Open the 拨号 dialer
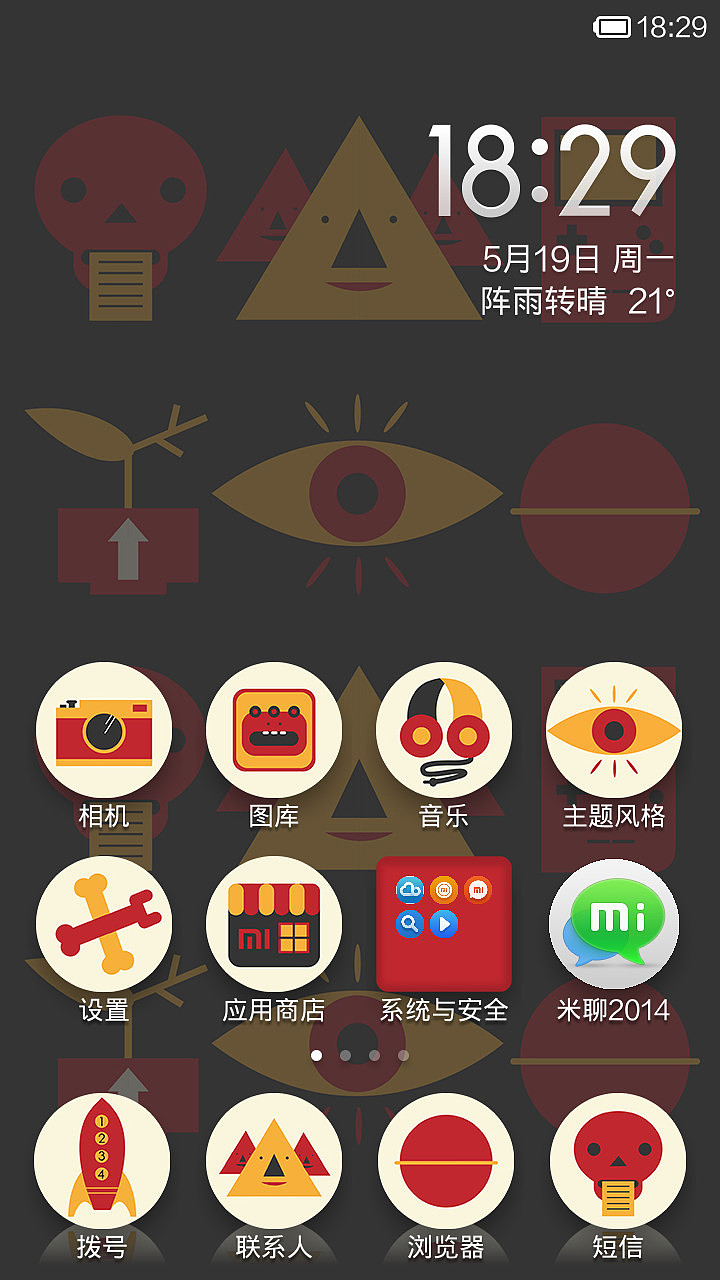The width and height of the screenshot is (720, 1280). [x=102, y=1162]
